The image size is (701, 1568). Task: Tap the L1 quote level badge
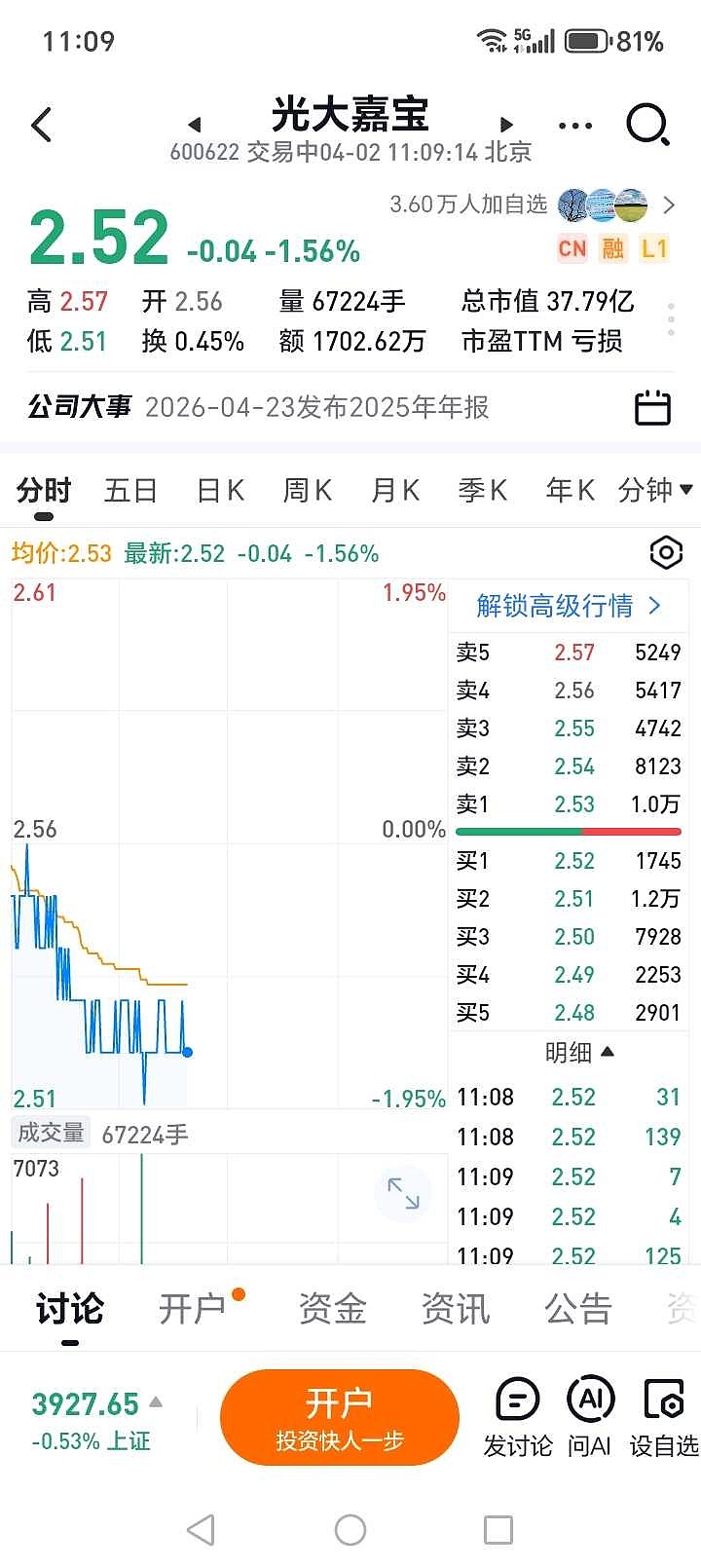[x=655, y=249]
